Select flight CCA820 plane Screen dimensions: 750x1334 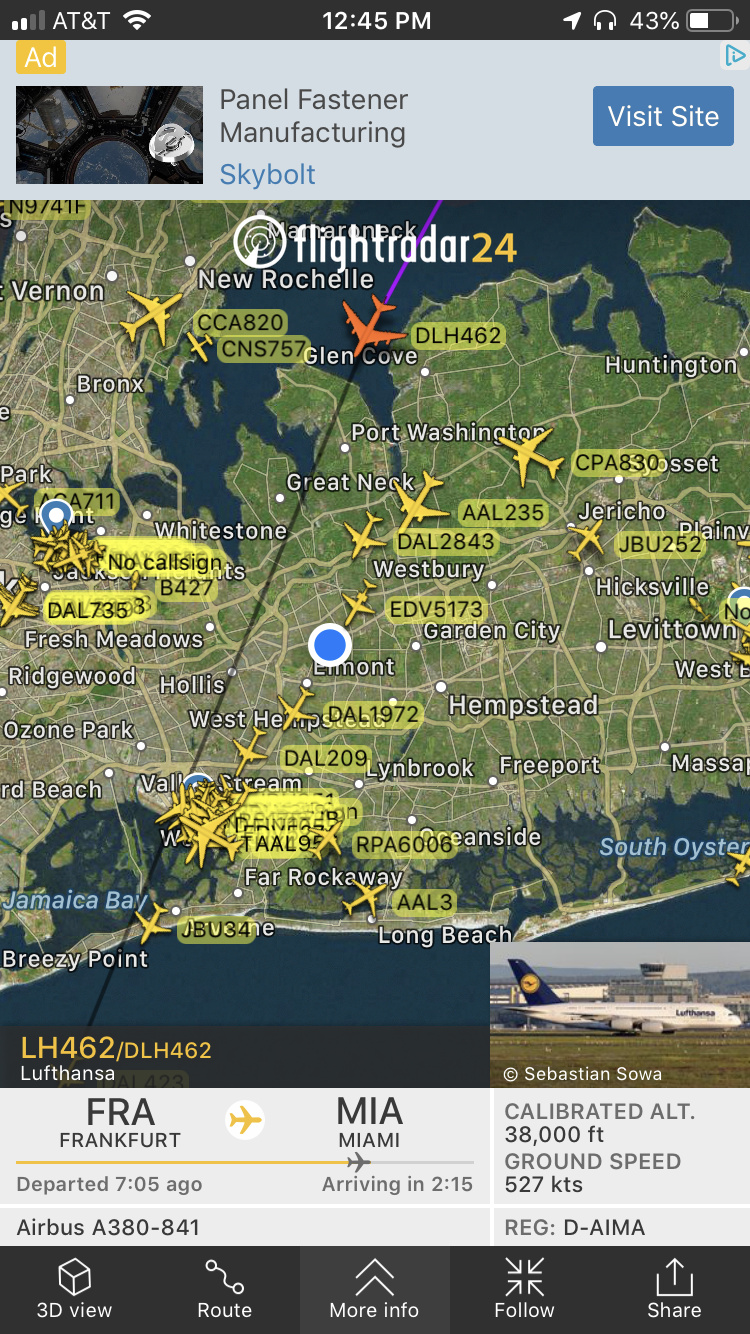[x=150, y=317]
